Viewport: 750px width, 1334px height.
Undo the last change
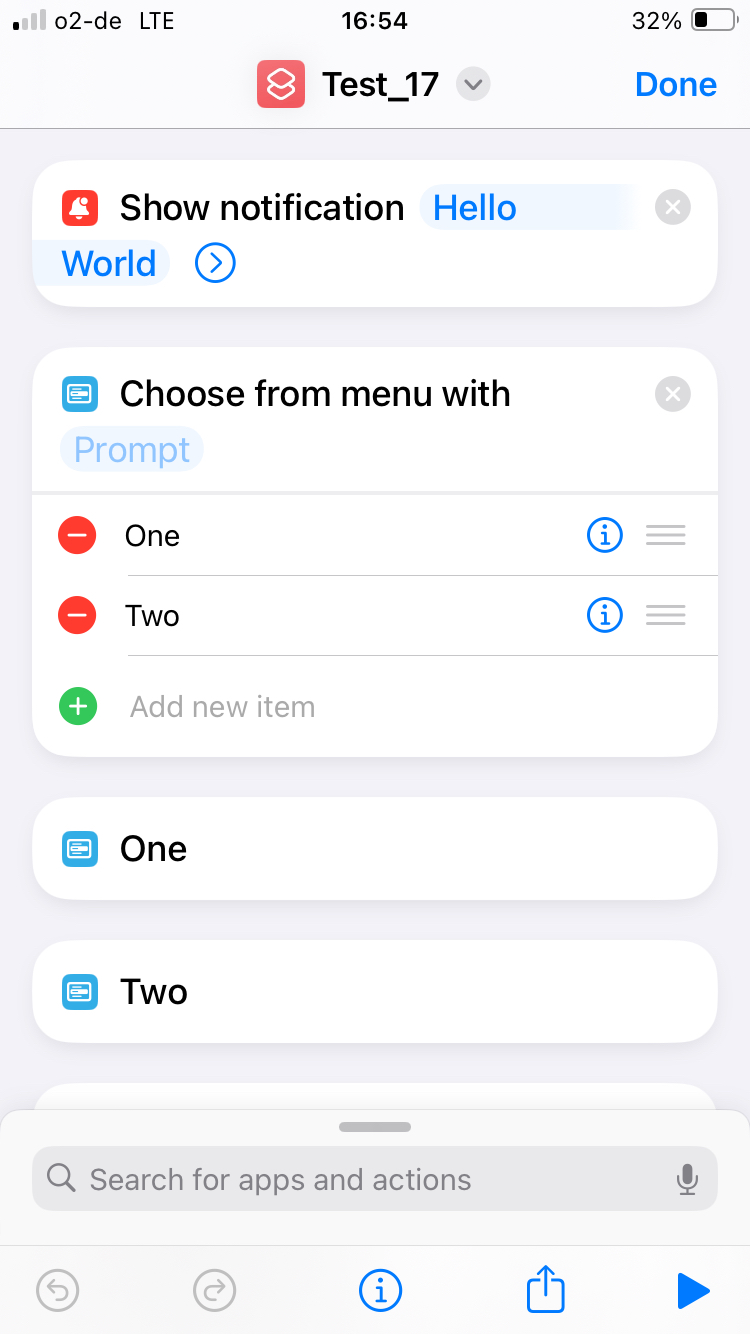pyautogui.click(x=57, y=1291)
